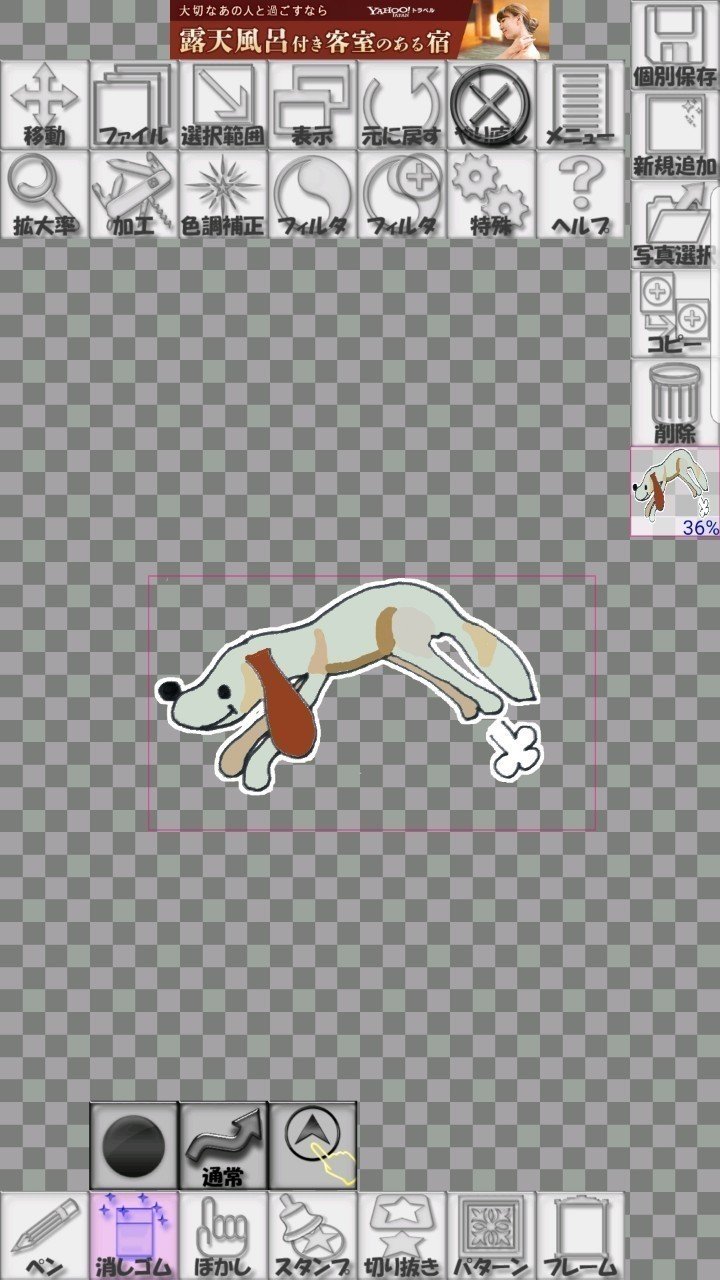
Task: Switch to the スタンプ tool
Action: pyautogui.click(x=312, y=1236)
